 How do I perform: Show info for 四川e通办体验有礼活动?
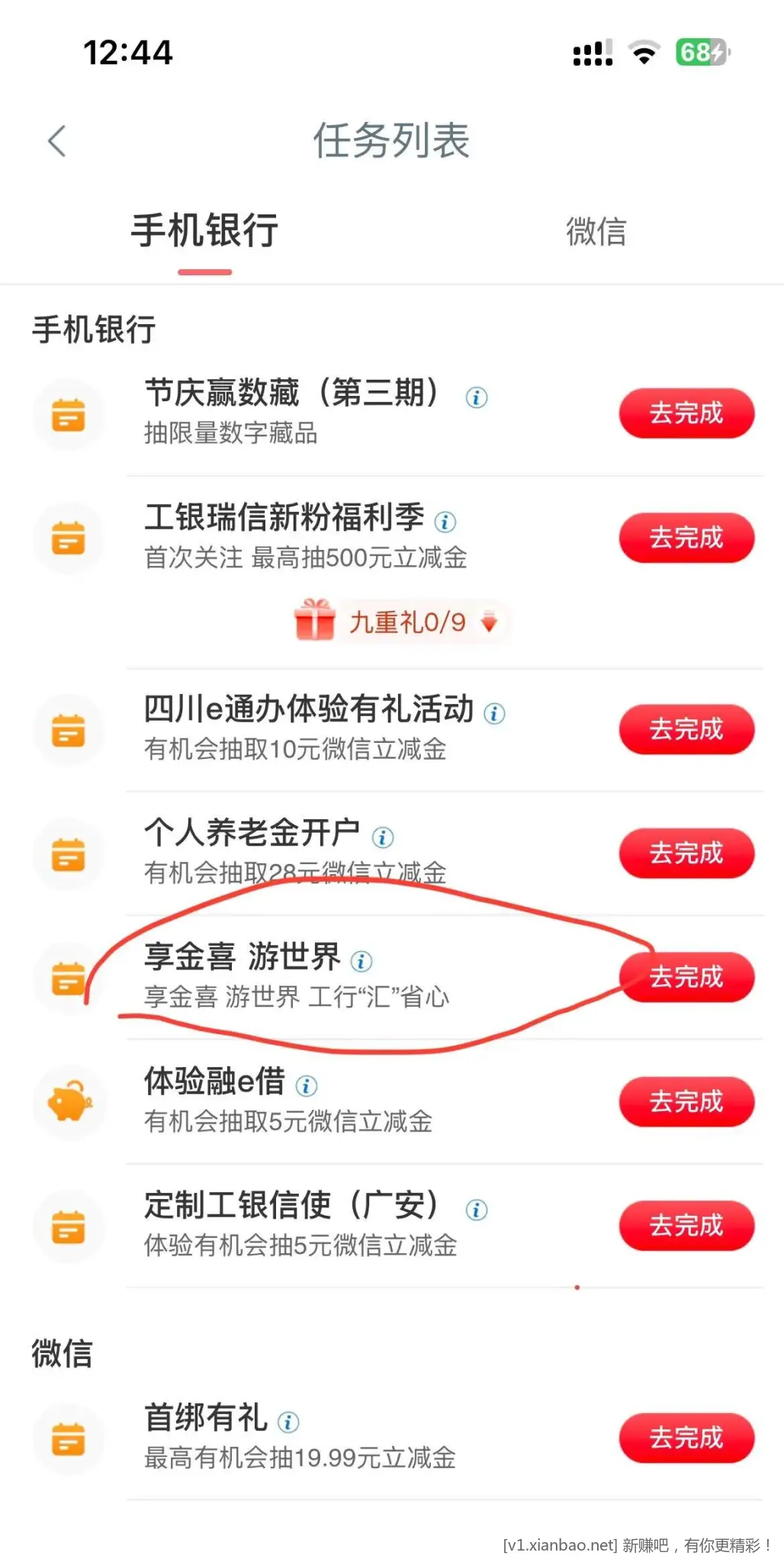point(494,713)
